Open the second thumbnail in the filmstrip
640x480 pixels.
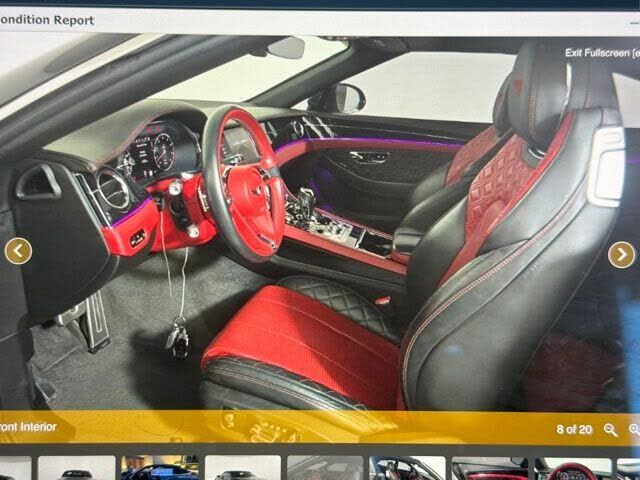click(x=76, y=468)
